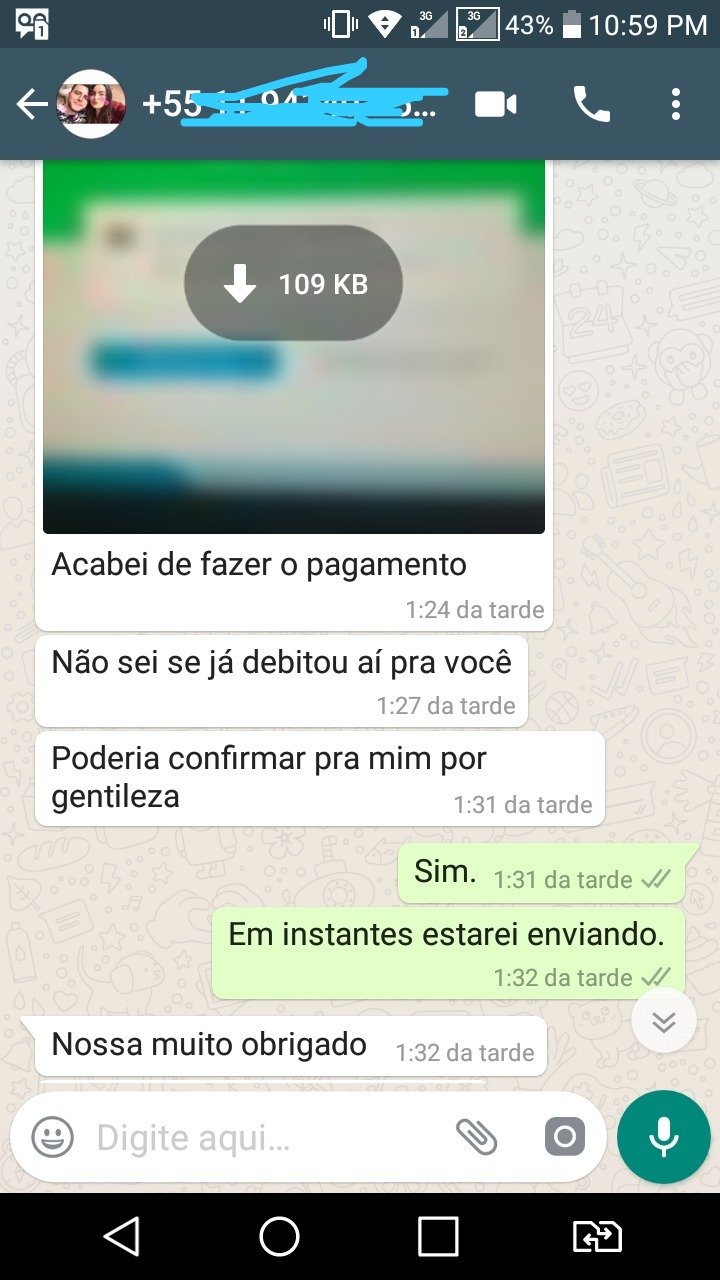Jump to the latest messages

(x=664, y=1021)
